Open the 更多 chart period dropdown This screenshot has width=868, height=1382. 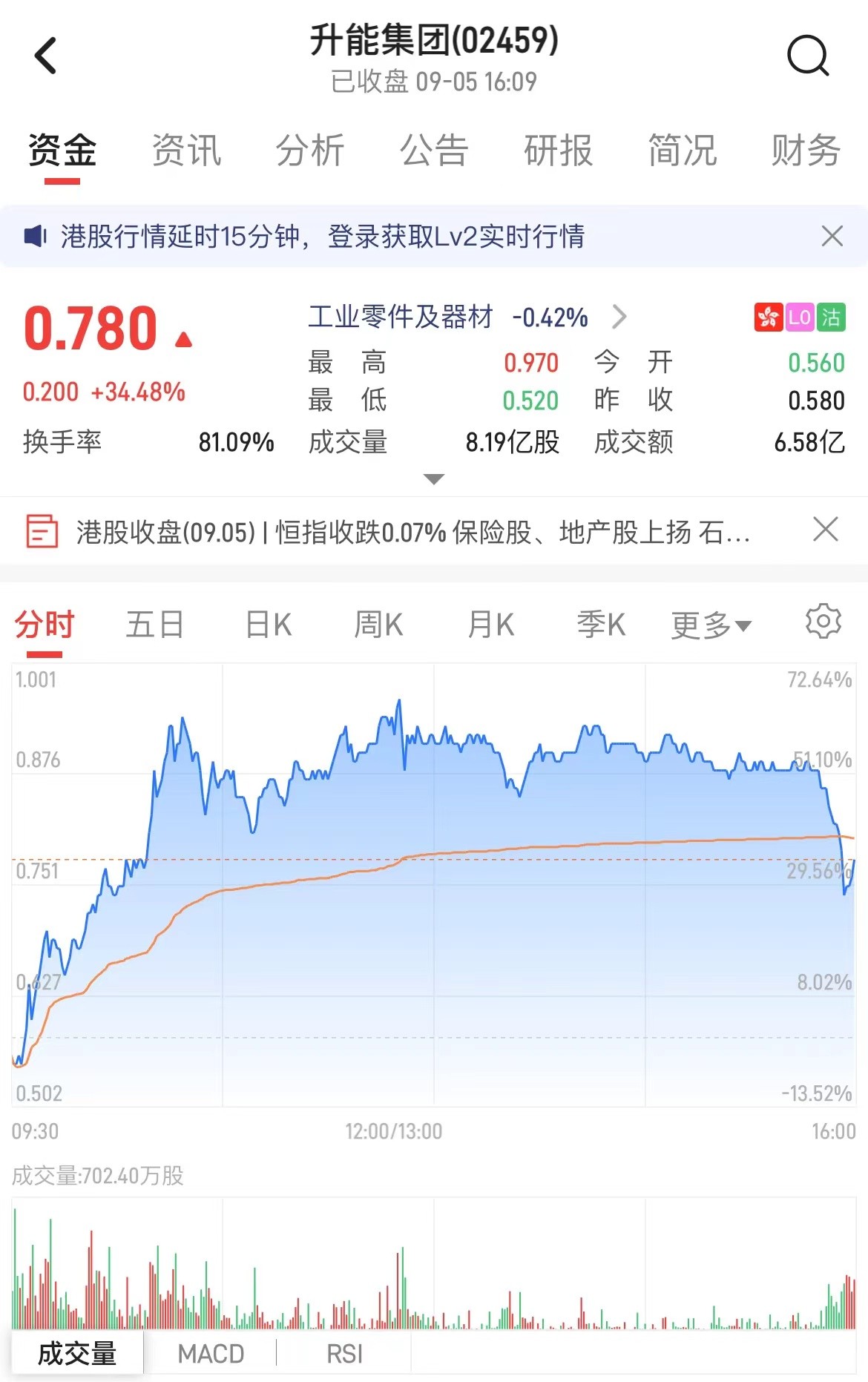tap(711, 625)
